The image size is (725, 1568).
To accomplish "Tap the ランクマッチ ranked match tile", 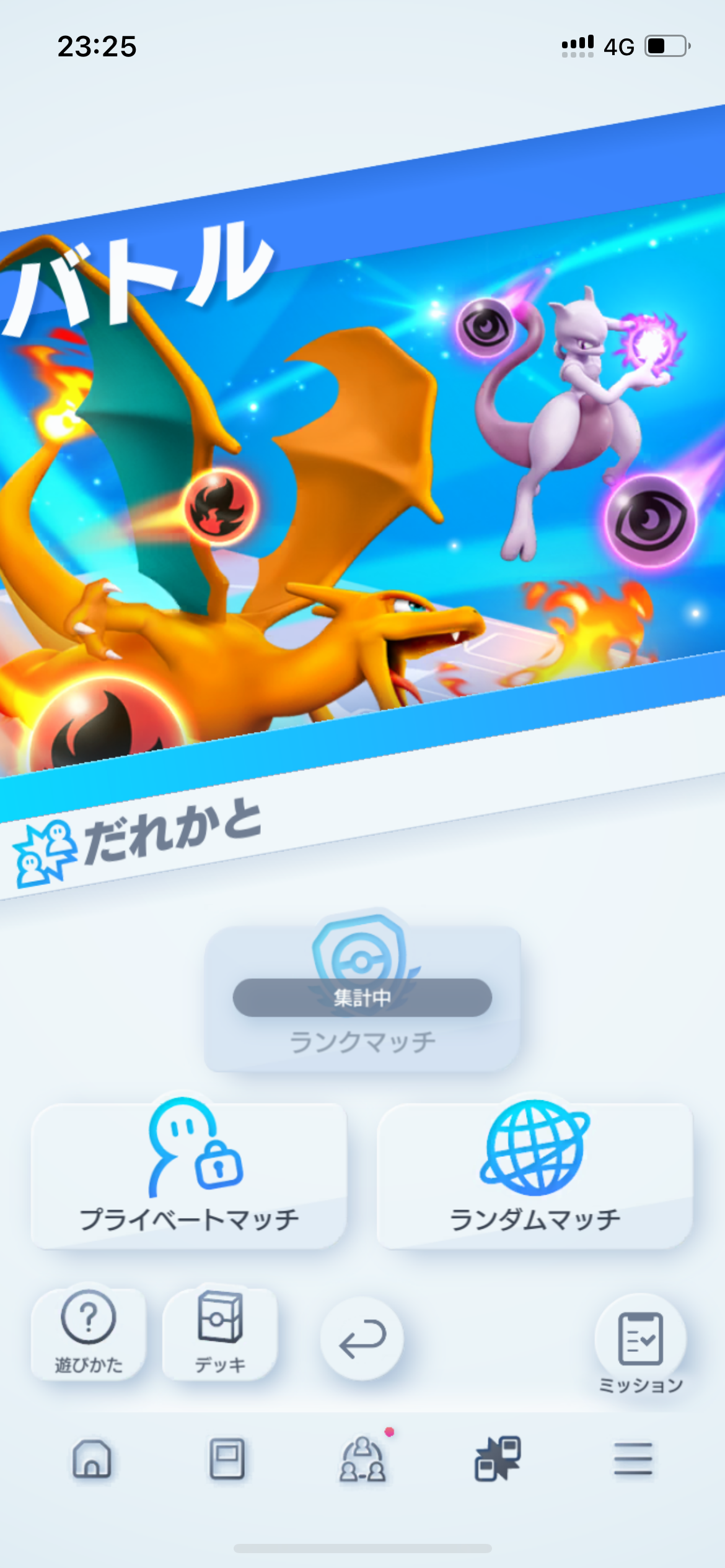I will pos(362,998).
